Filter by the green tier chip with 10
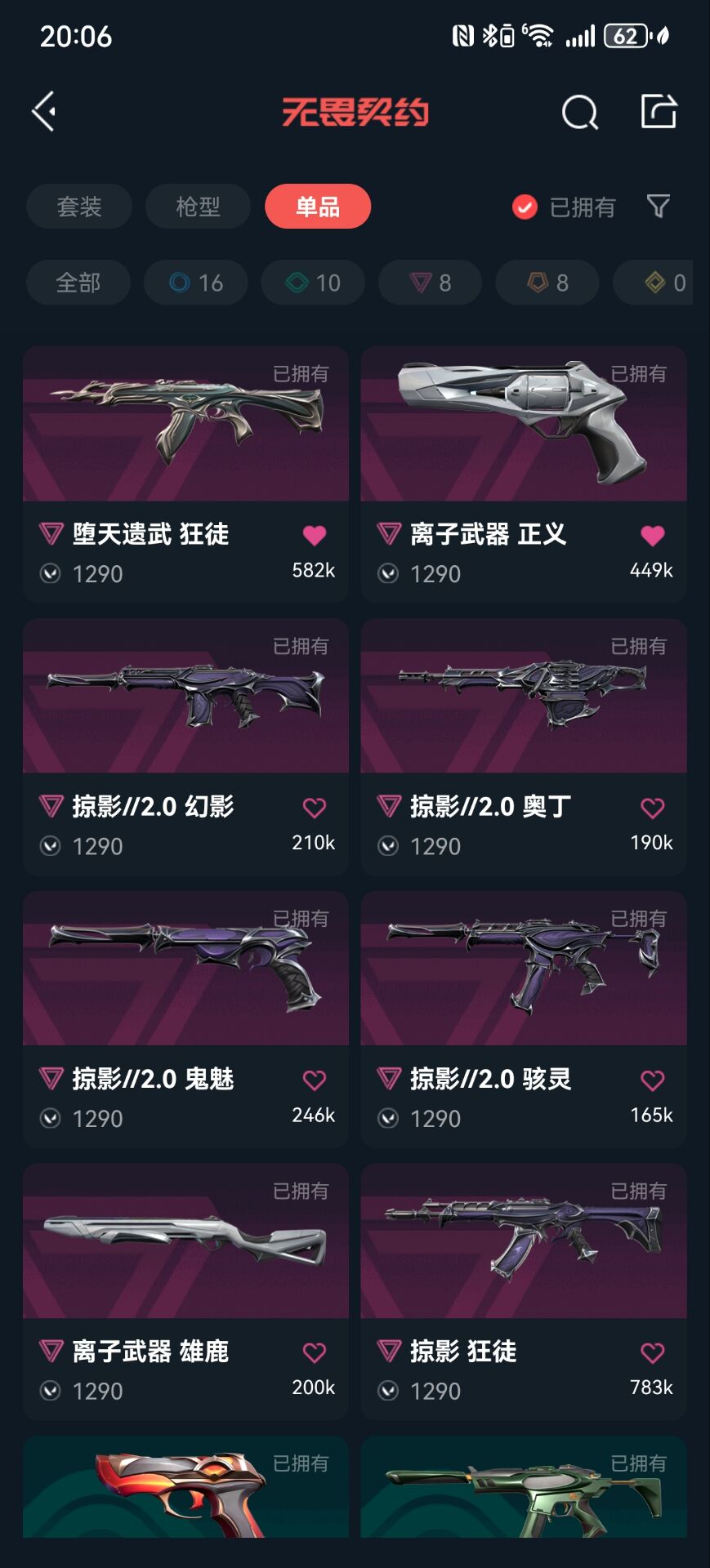This screenshot has width=710, height=1568. pyautogui.click(x=313, y=283)
